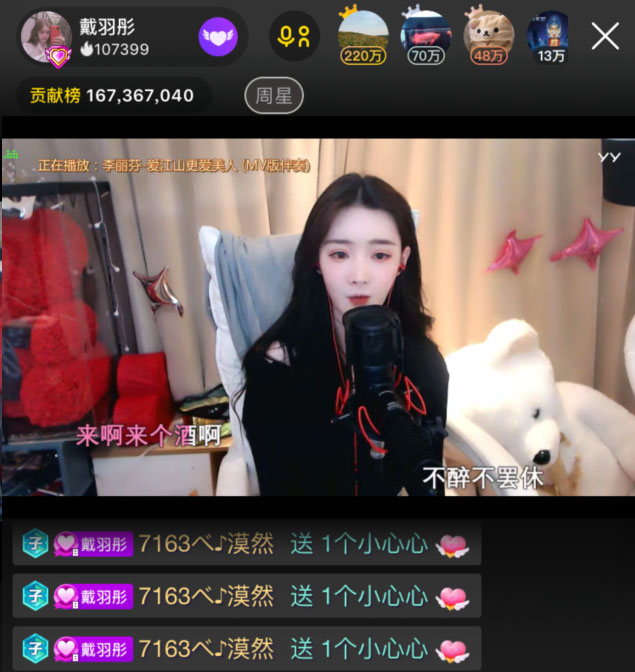Open the 贡献榜 contribution ranking
The height and width of the screenshot is (672, 635).
[112, 96]
